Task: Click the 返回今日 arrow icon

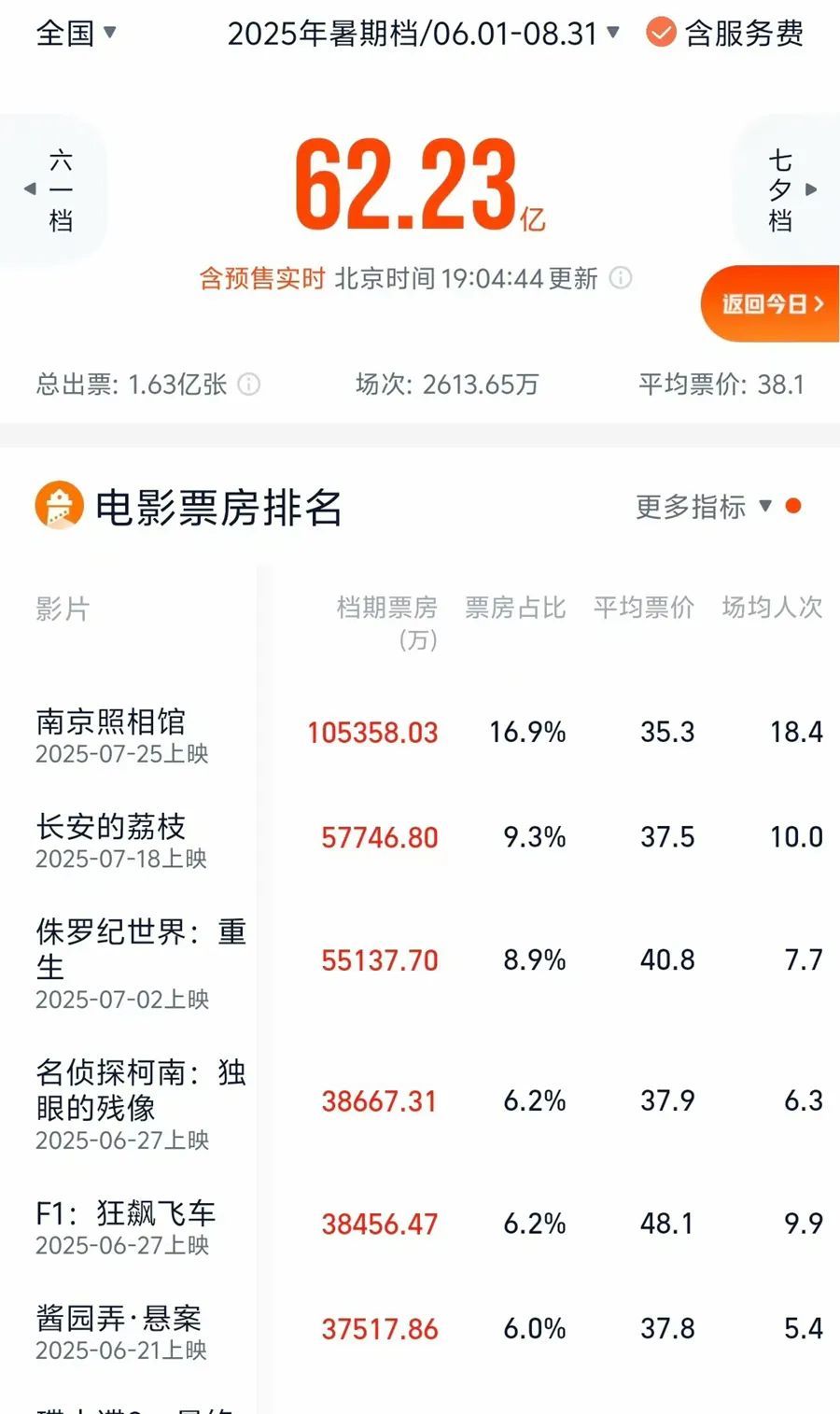Action: (x=820, y=303)
